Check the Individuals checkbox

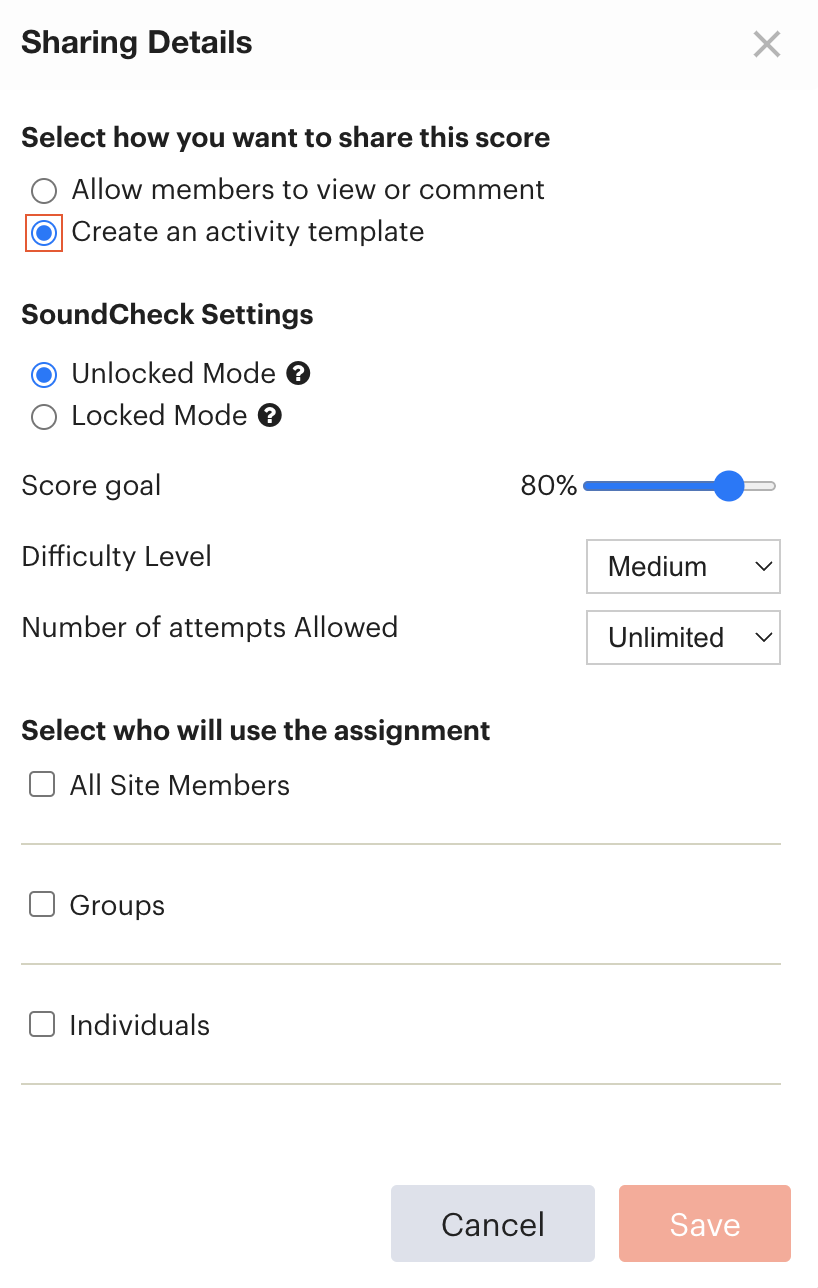tap(41, 1024)
